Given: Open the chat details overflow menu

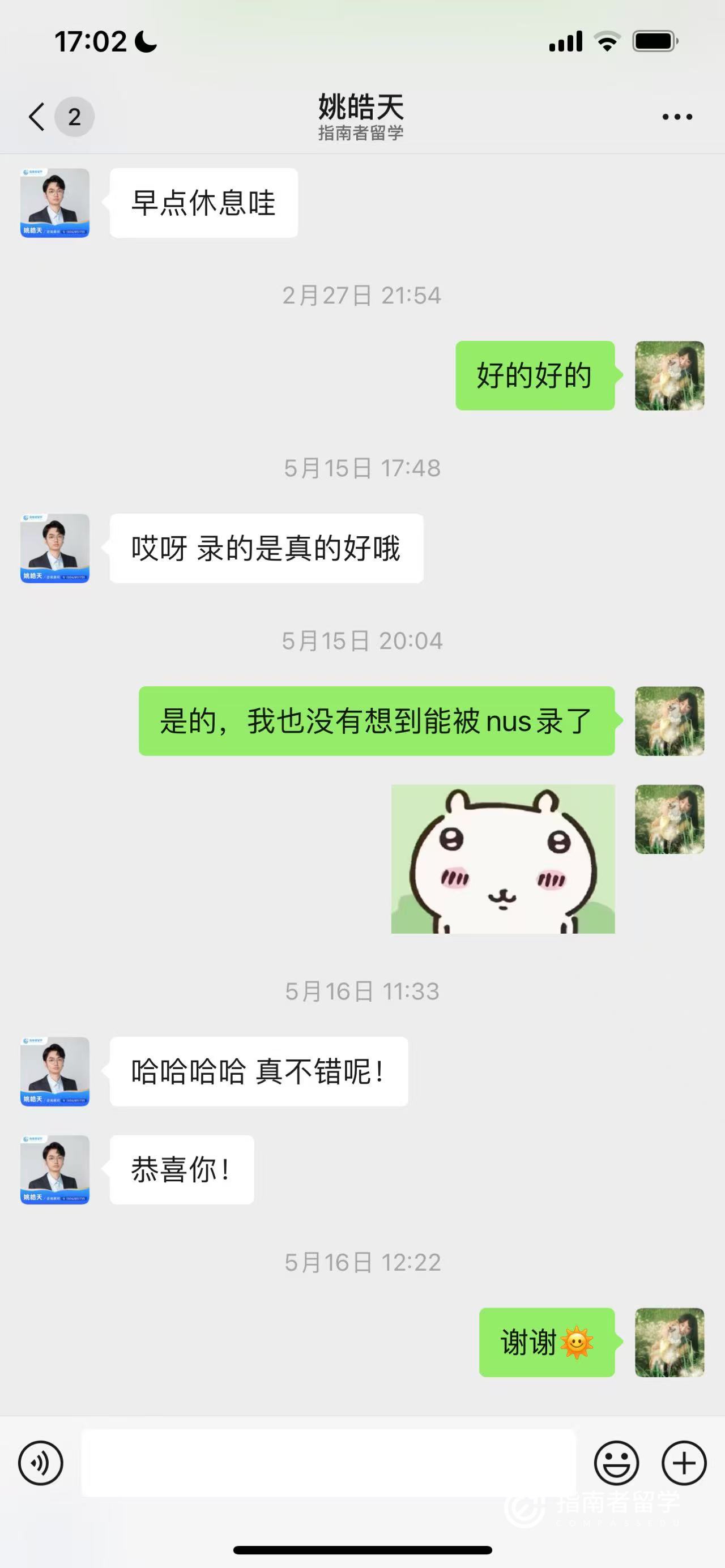Looking at the screenshot, I should pos(677,116).
